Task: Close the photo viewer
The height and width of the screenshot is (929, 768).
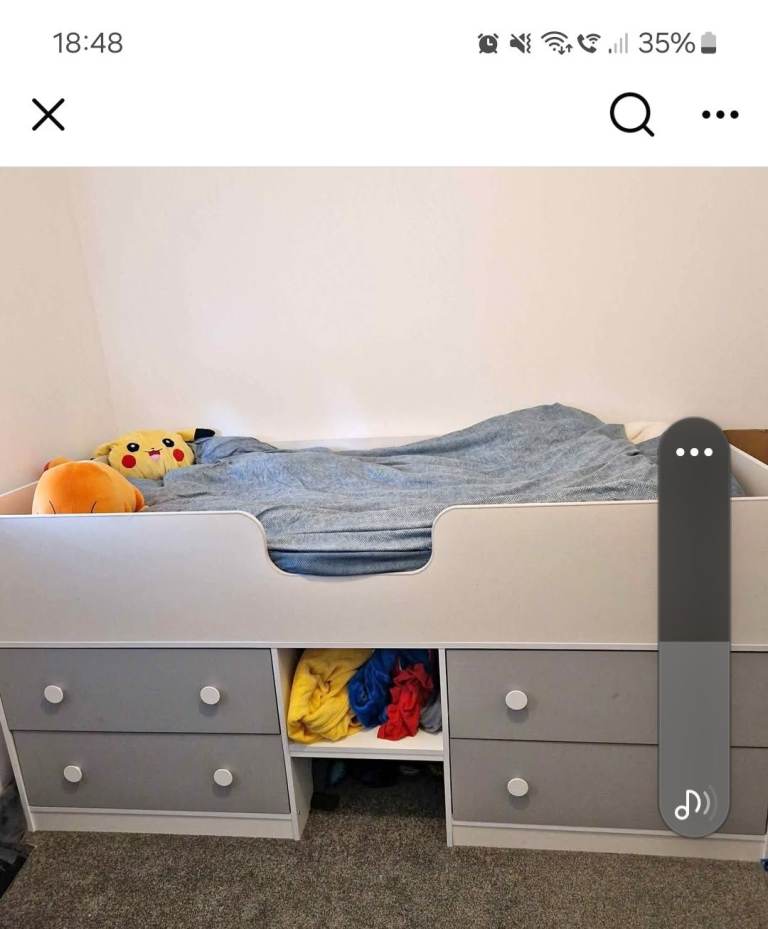Action: point(48,115)
